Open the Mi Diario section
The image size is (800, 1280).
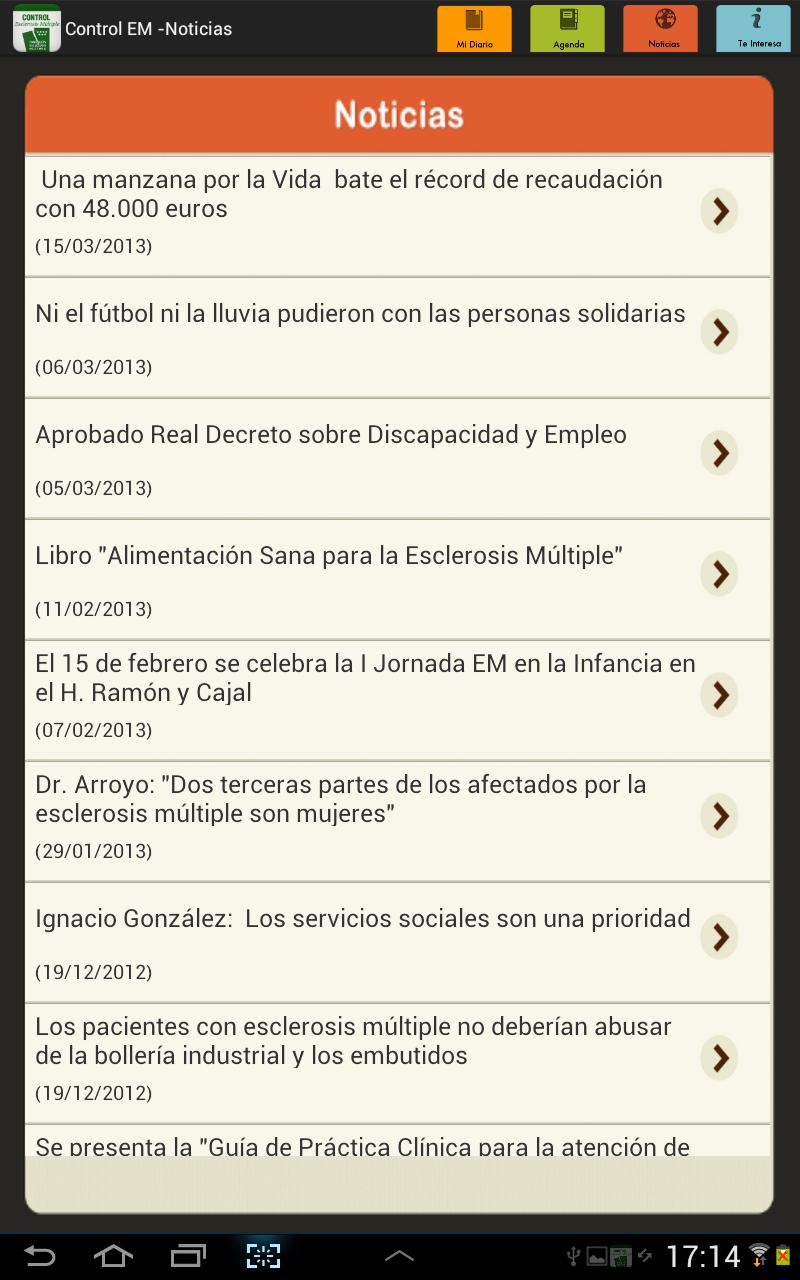(474, 28)
